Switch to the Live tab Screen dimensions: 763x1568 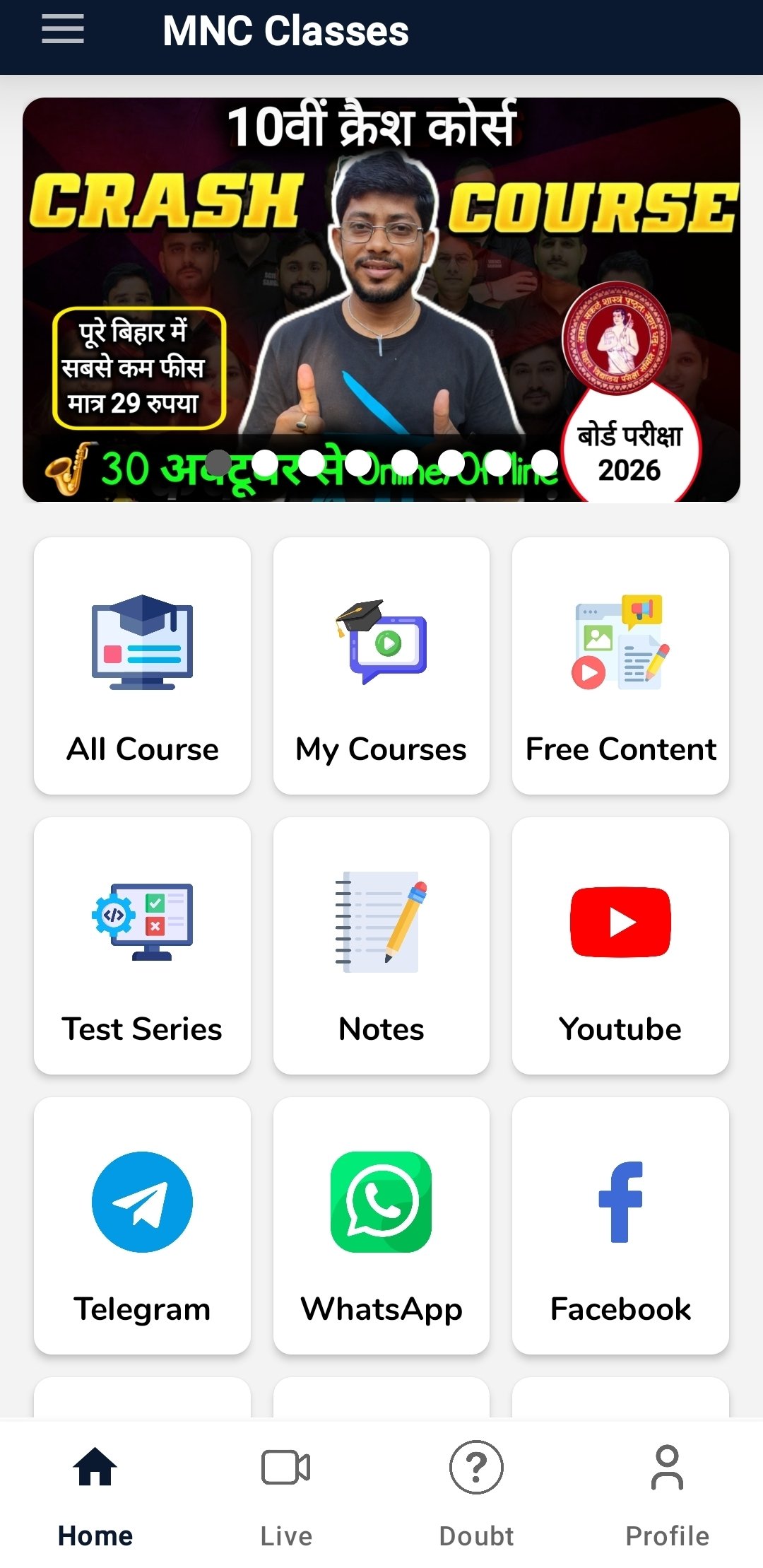(286, 1493)
